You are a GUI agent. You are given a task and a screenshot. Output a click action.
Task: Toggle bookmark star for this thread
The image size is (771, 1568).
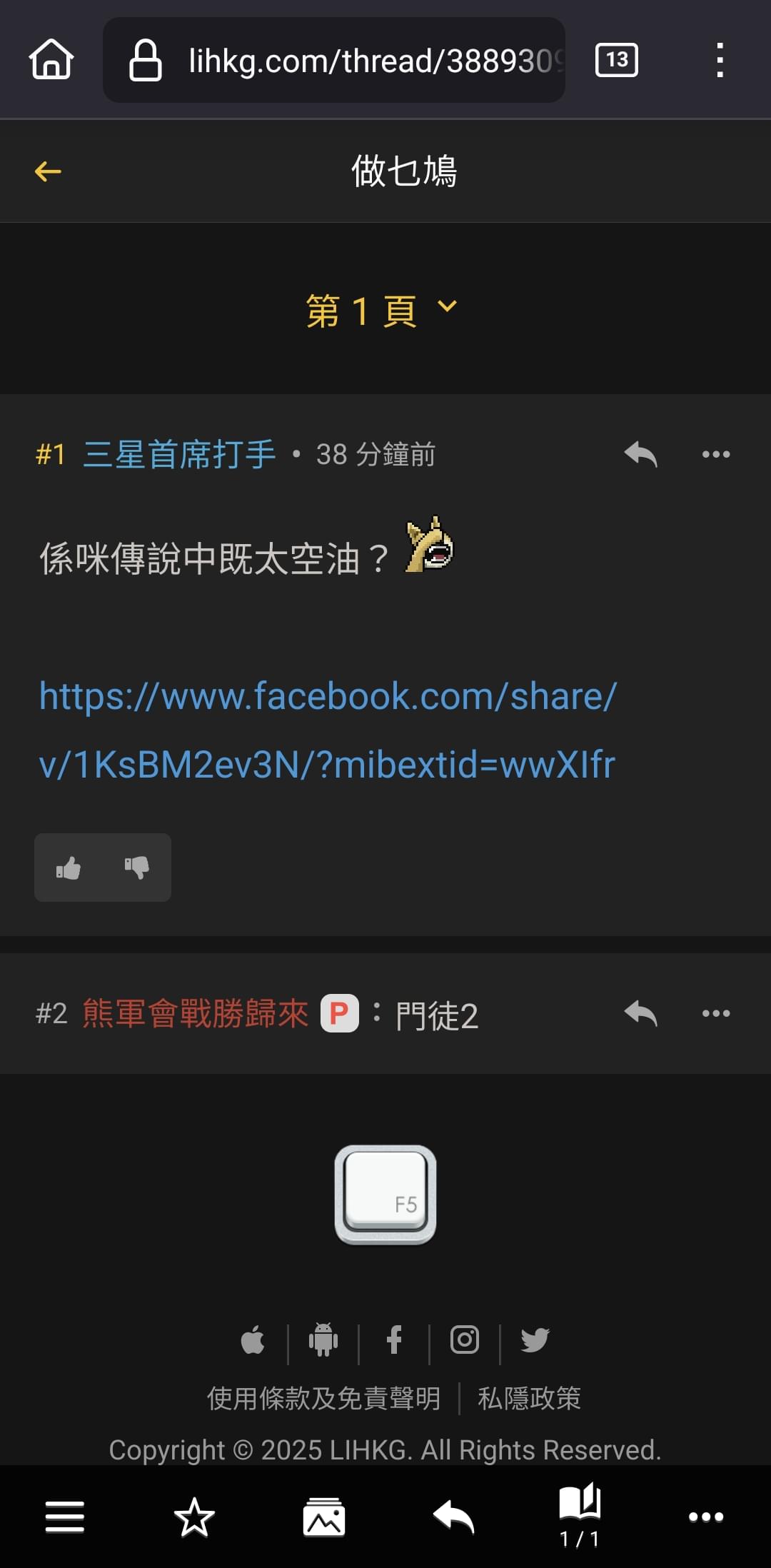[x=194, y=1517]
